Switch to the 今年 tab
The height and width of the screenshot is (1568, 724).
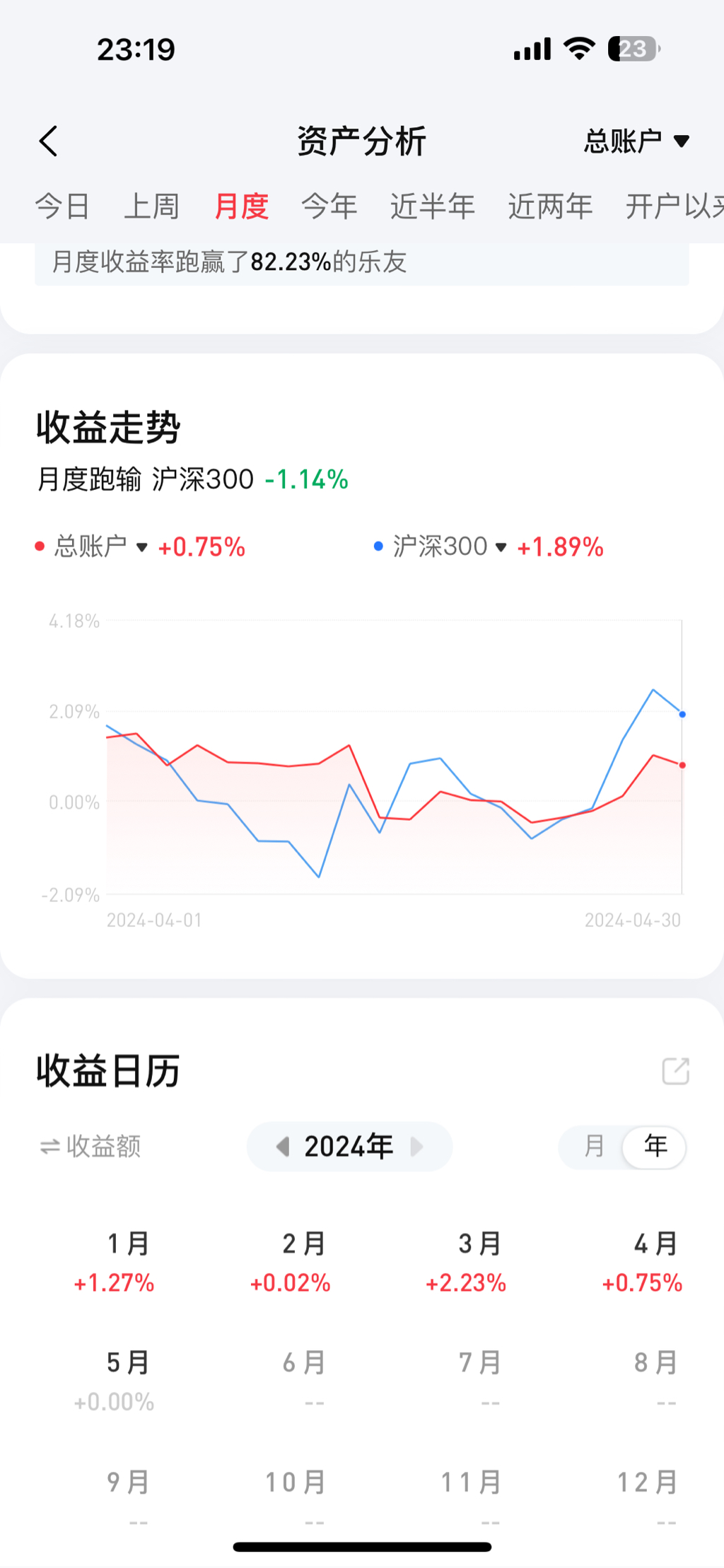click(x=329, y=206)
